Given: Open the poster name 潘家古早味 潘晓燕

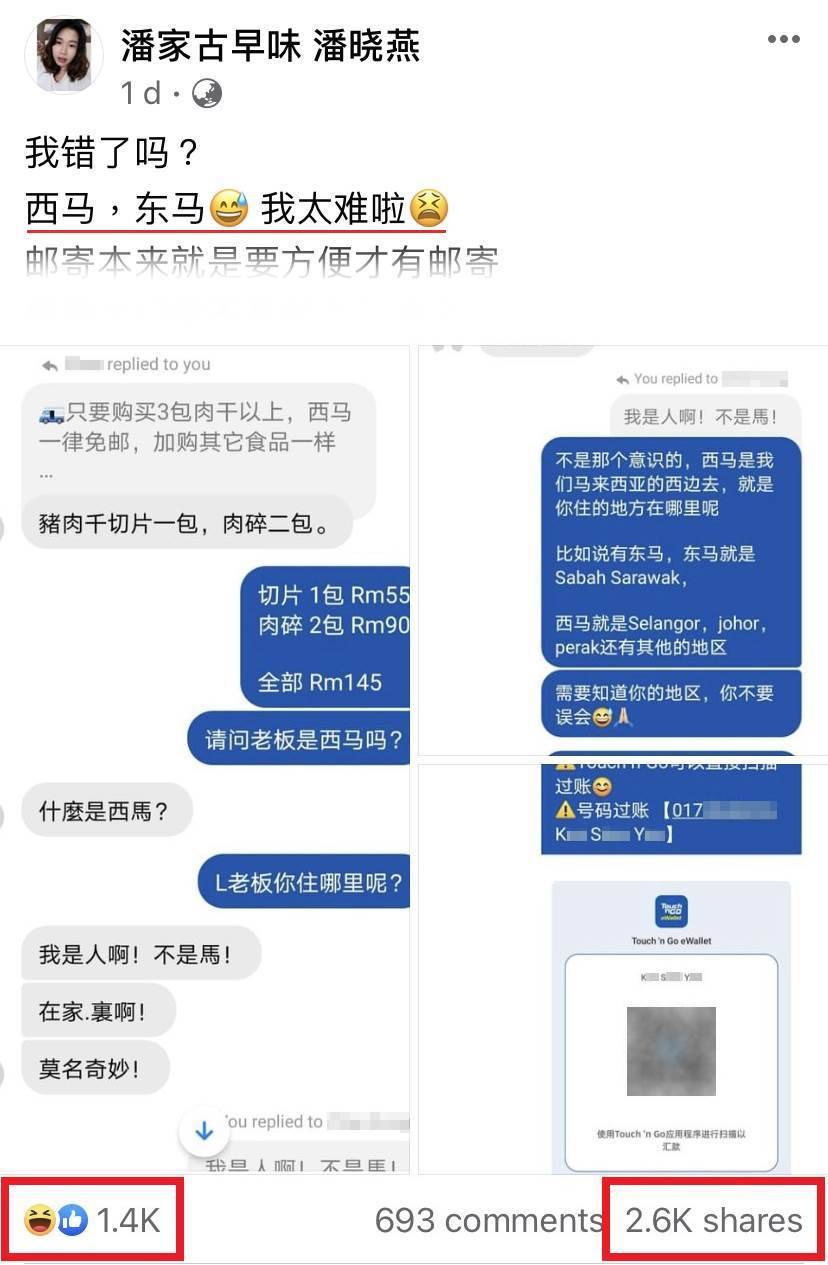Looking at the screenshot, I should pyautogui.click(x=270, y=45).
